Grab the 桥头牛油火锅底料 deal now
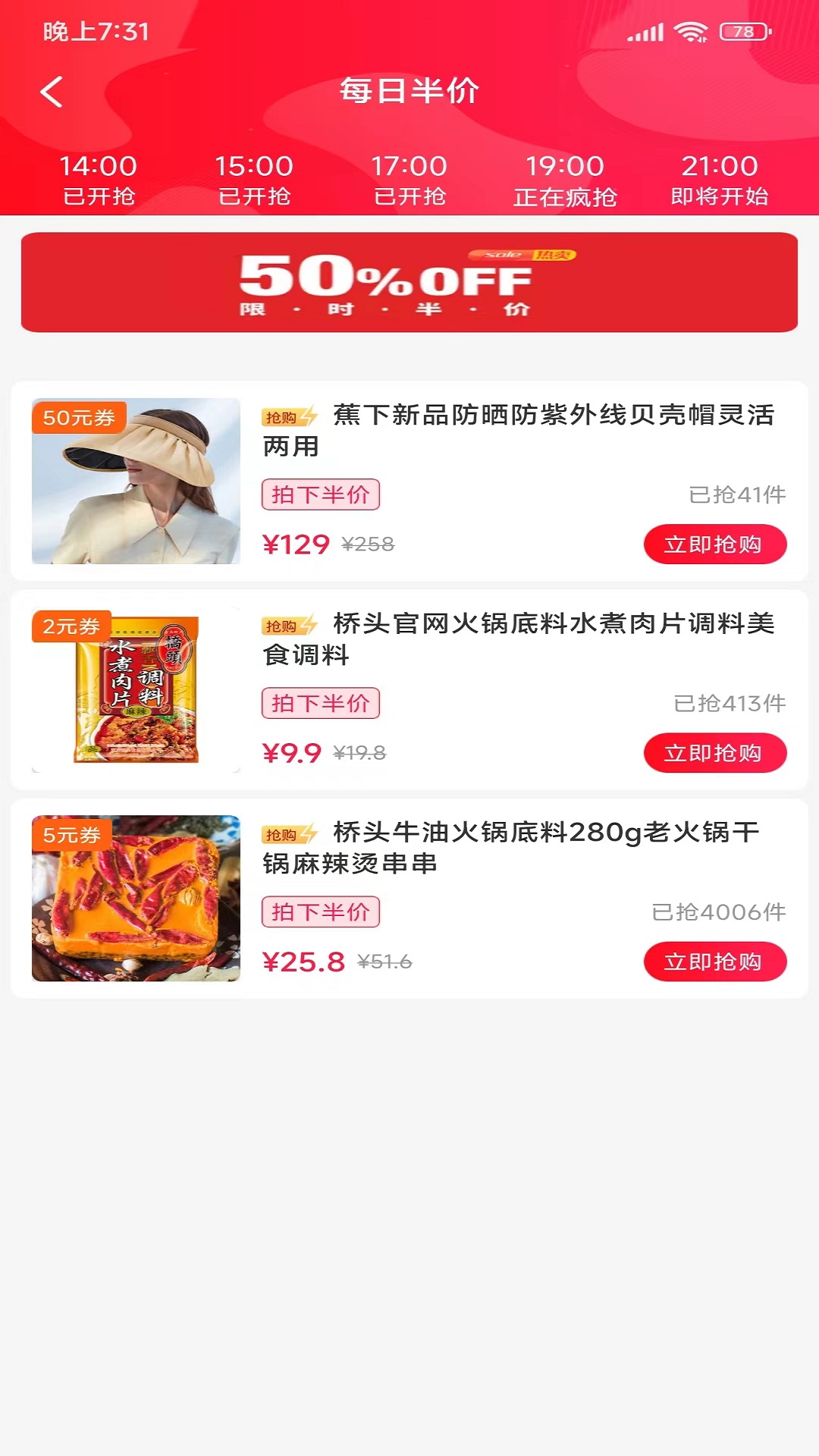819x1456 pixels. (714, 962)
